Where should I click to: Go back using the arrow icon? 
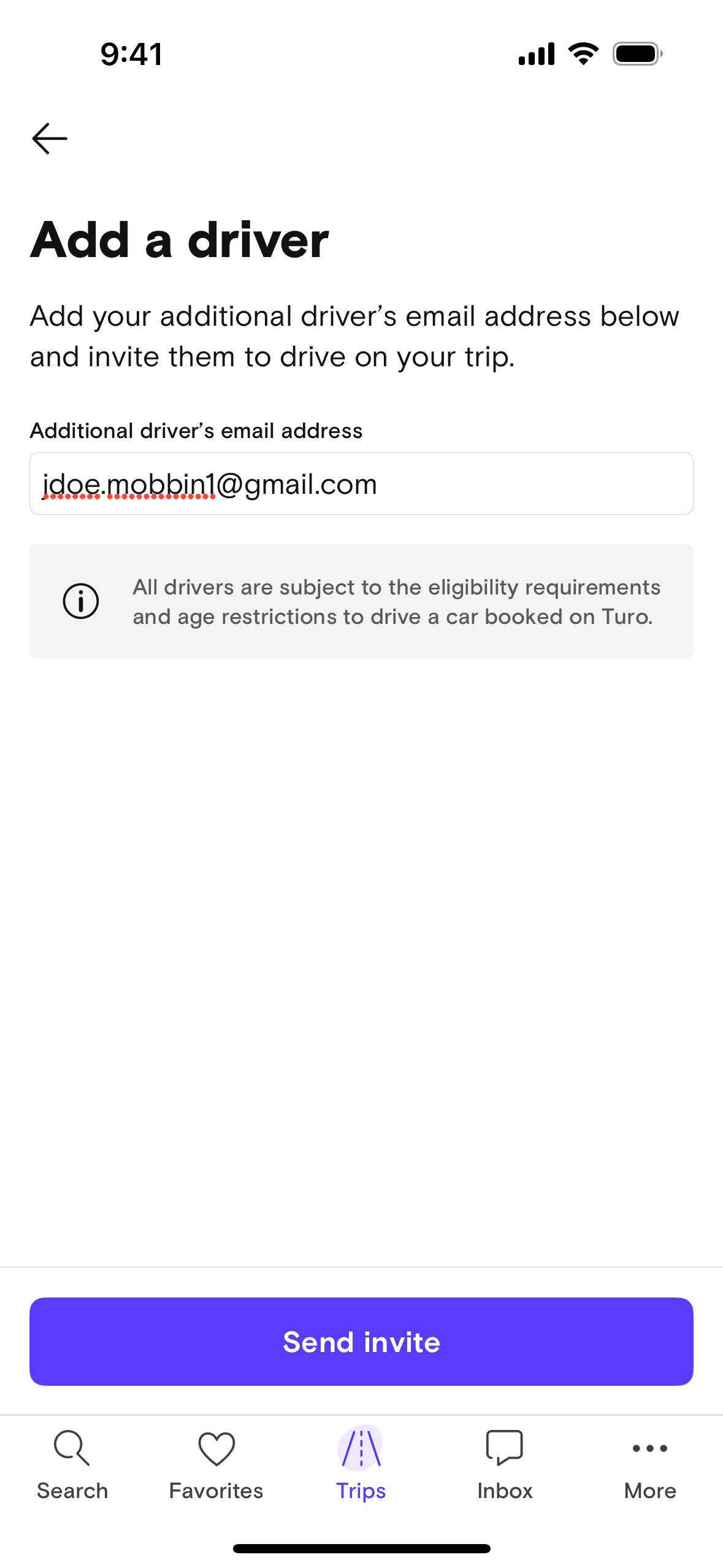[x=50, y=139]
